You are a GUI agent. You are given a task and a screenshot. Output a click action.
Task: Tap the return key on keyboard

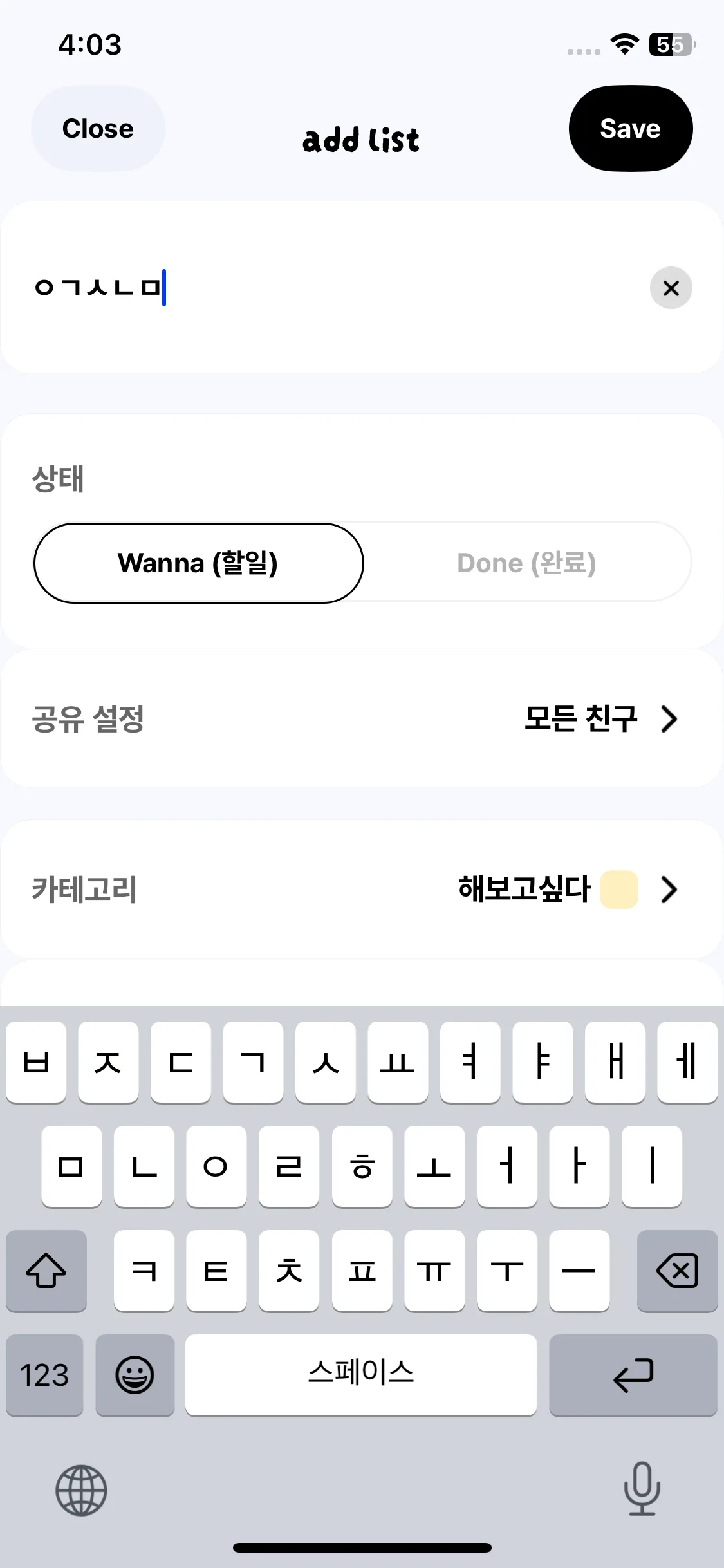pos(633,1375)
